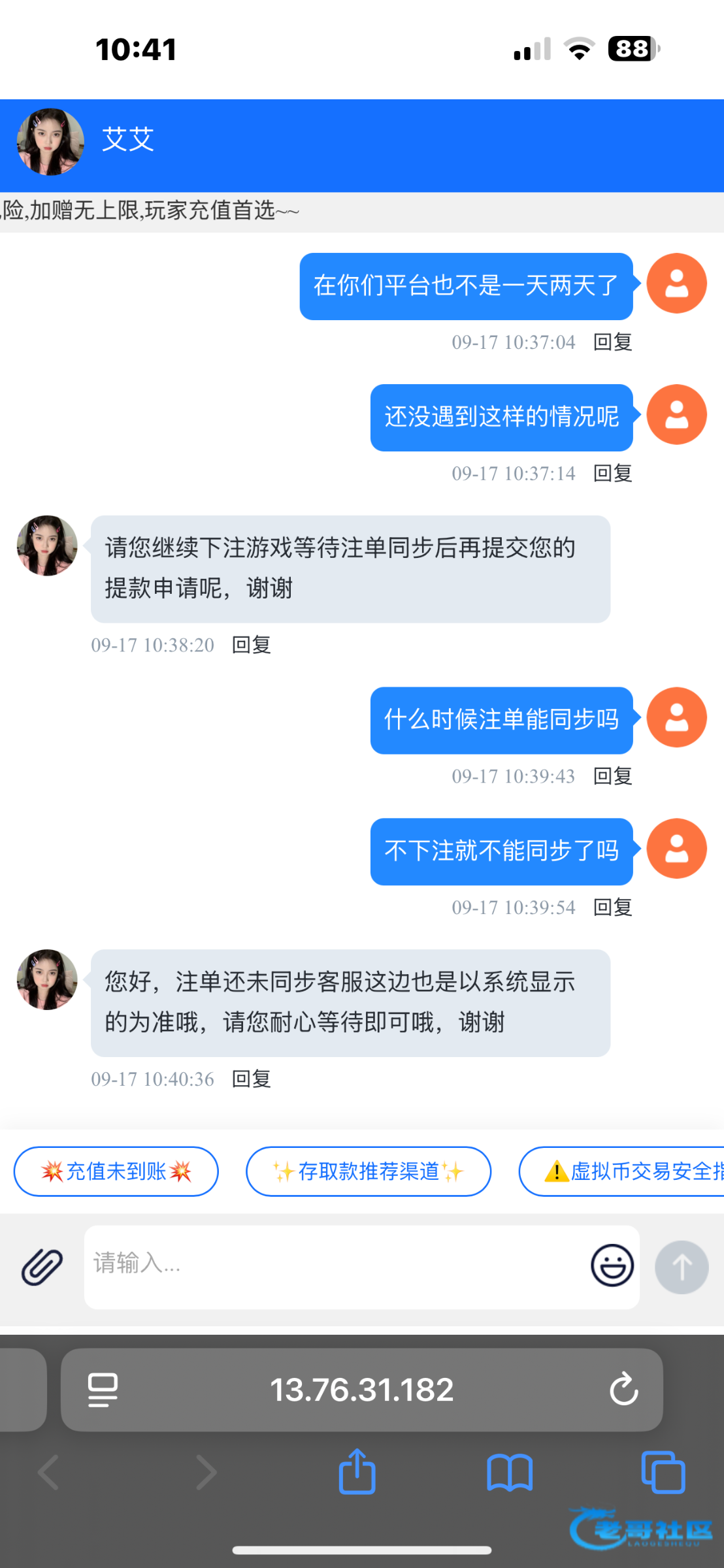724x1568 pixels.
Task: Tap the paperclip attachment icon
Action: 42,1267
